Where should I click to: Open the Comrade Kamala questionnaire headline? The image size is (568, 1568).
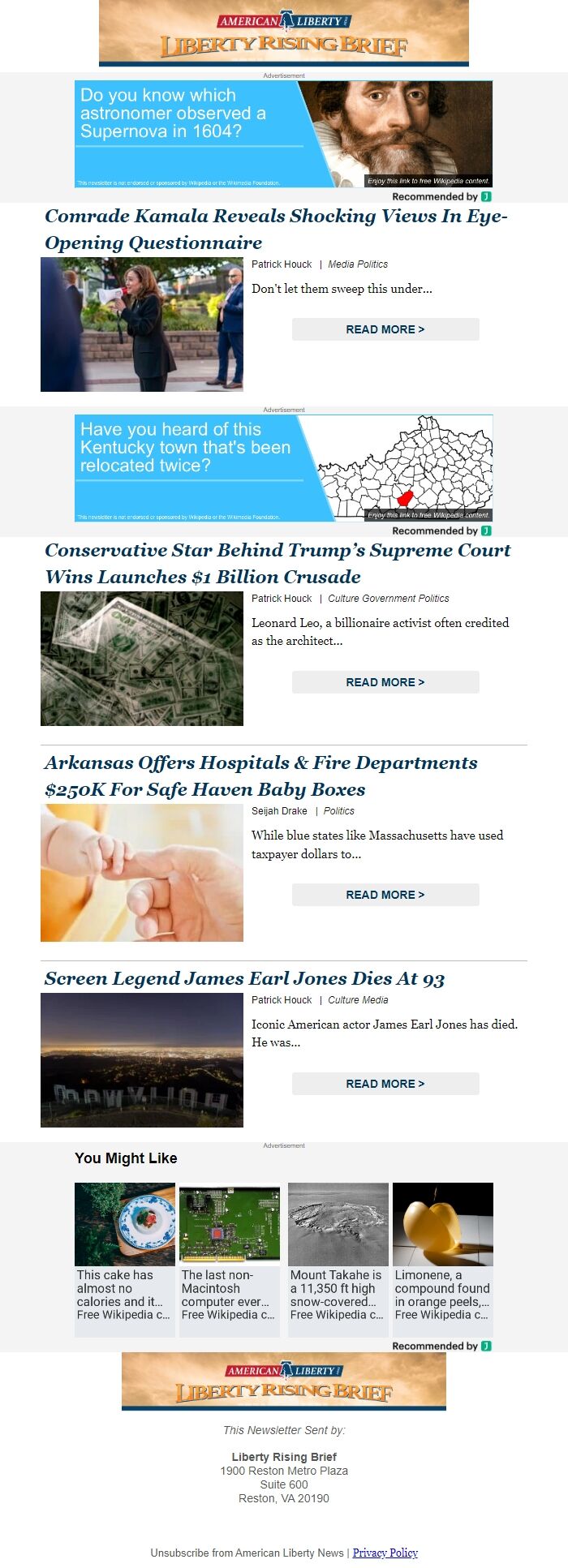[x=276, y=229]
